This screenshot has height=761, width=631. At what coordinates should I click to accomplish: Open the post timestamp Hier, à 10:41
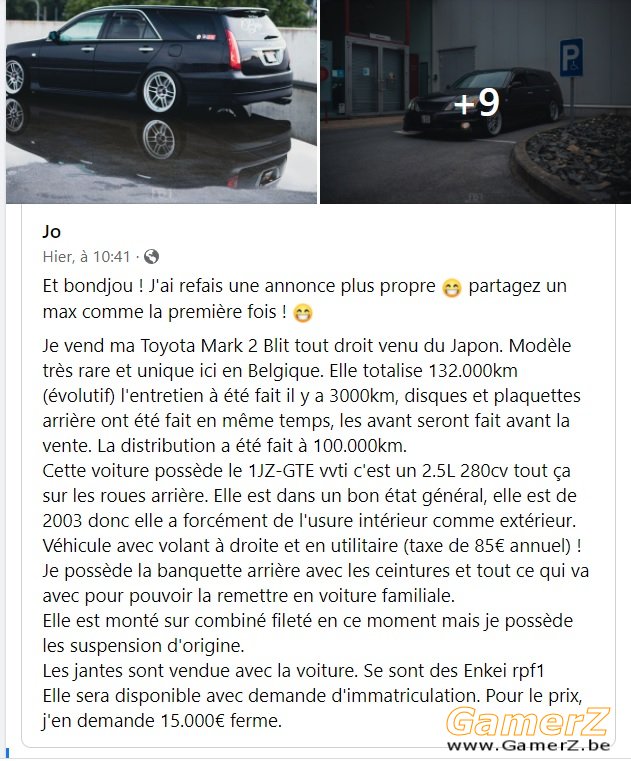pyautogui.click(x=88, y=257)
